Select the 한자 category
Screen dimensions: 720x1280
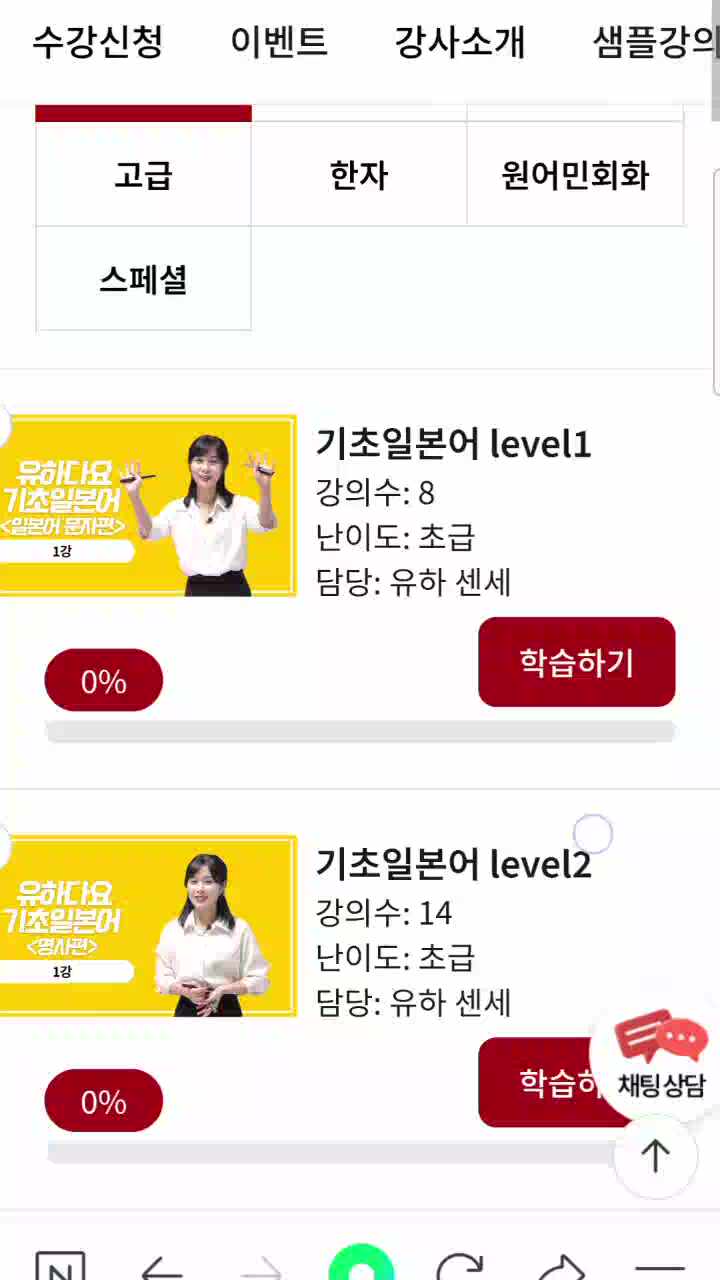tap(359, 175)
